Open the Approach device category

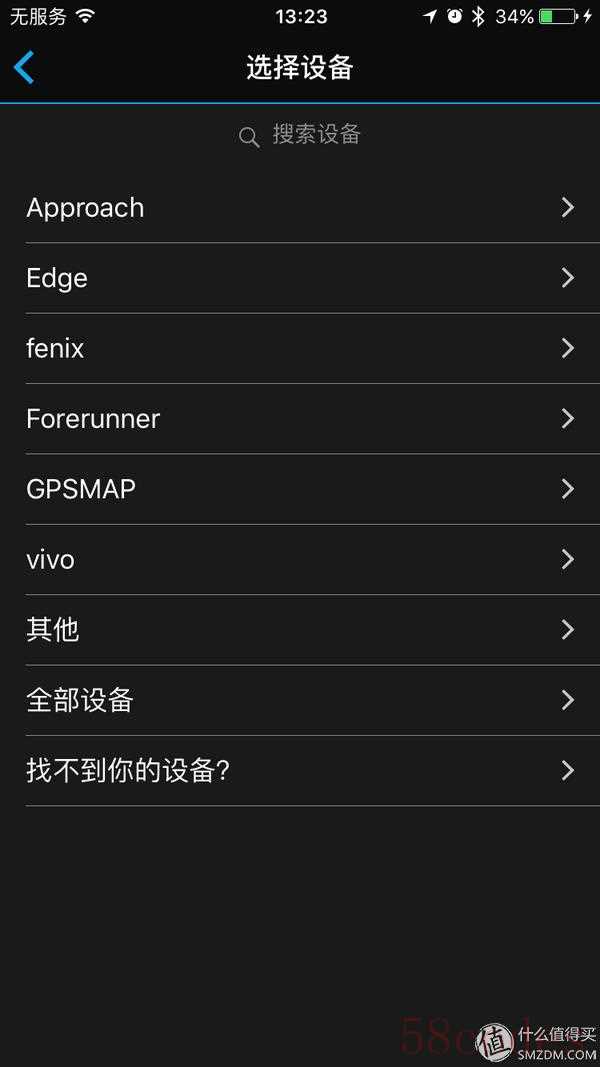[x=300, y=208]
